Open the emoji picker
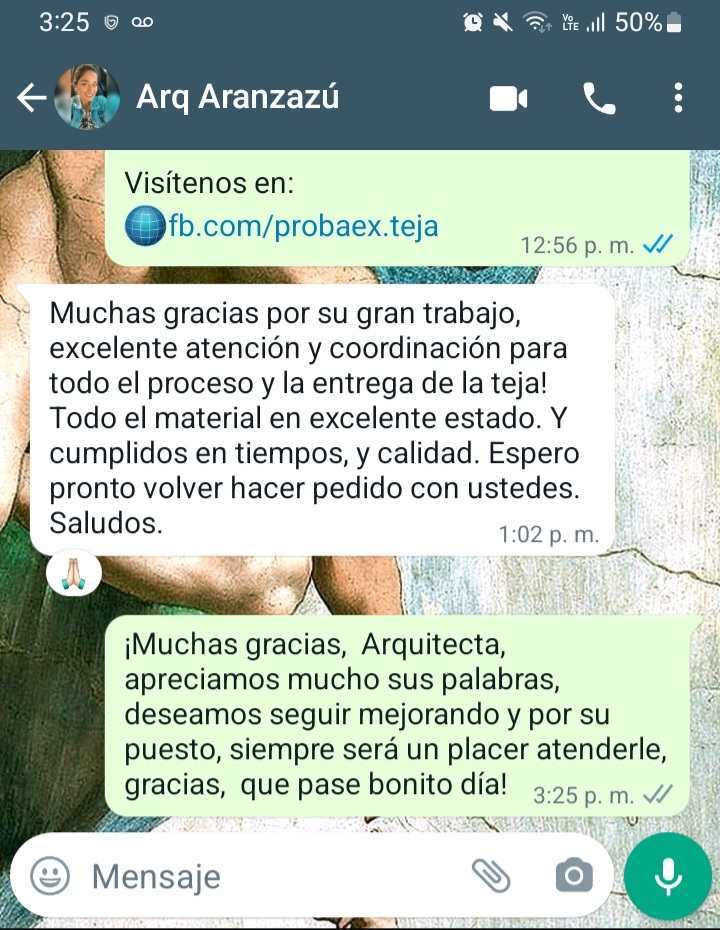 coord(50,877)
